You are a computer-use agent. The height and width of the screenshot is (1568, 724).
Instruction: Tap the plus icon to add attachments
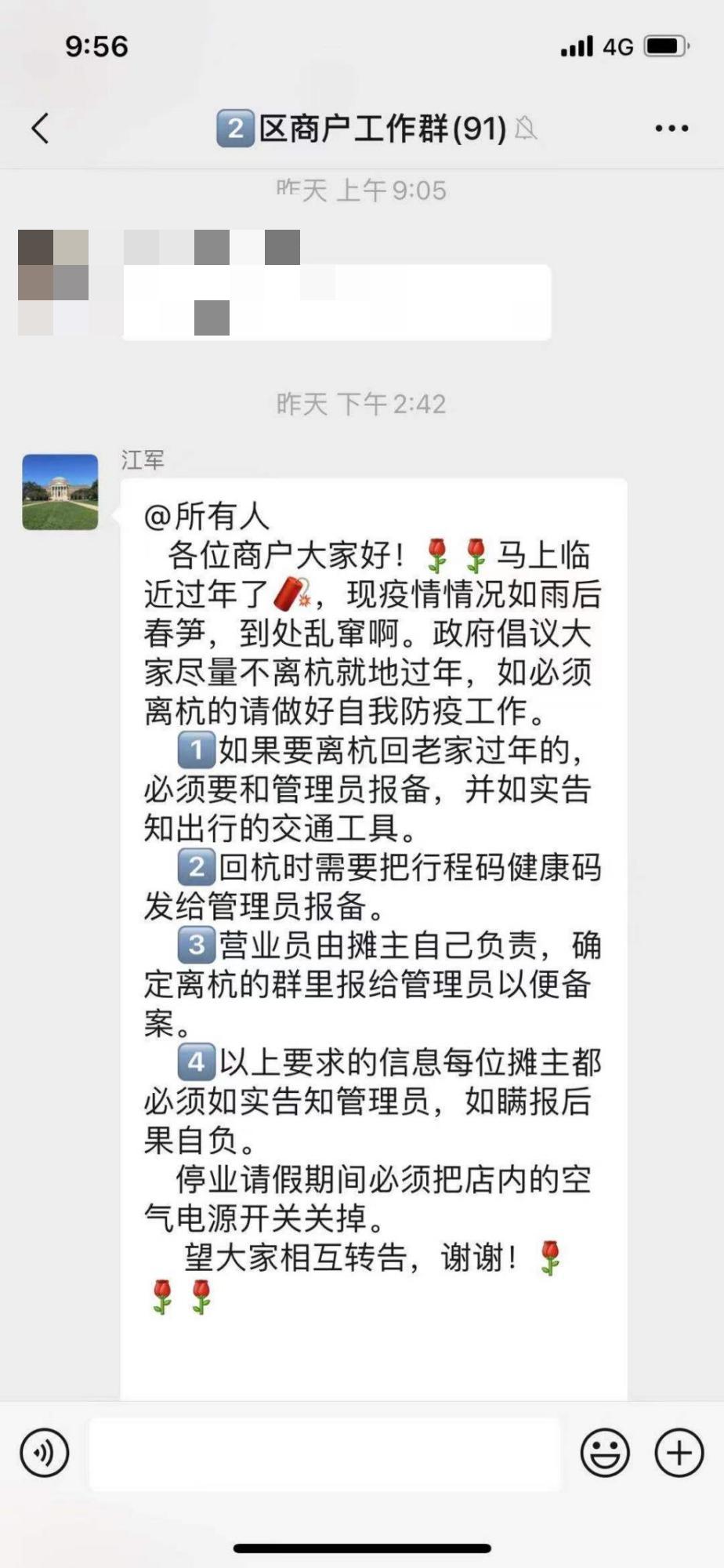(x=679, y=1452)
